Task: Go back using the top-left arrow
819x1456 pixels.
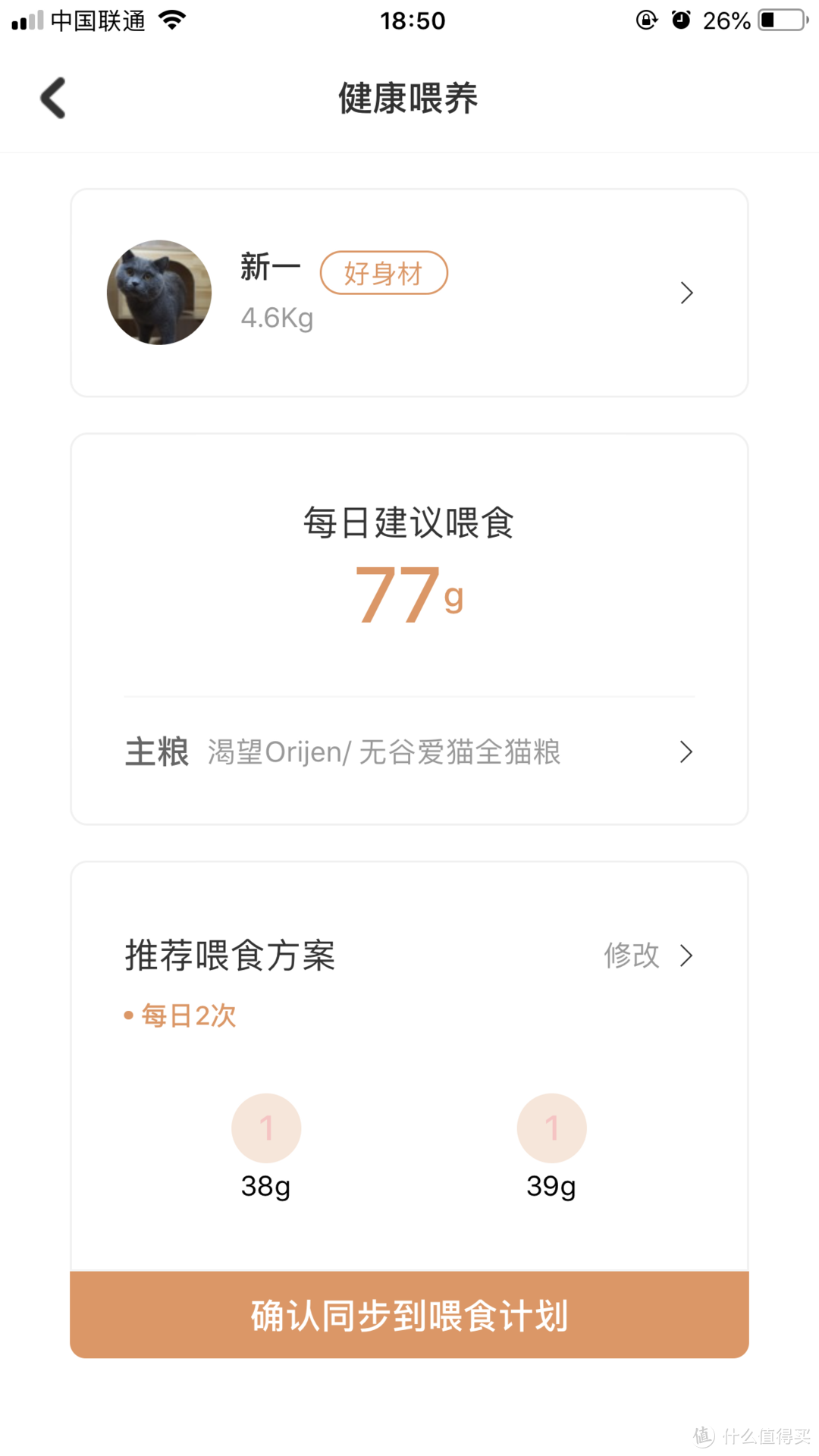Action: click(53, 98)
